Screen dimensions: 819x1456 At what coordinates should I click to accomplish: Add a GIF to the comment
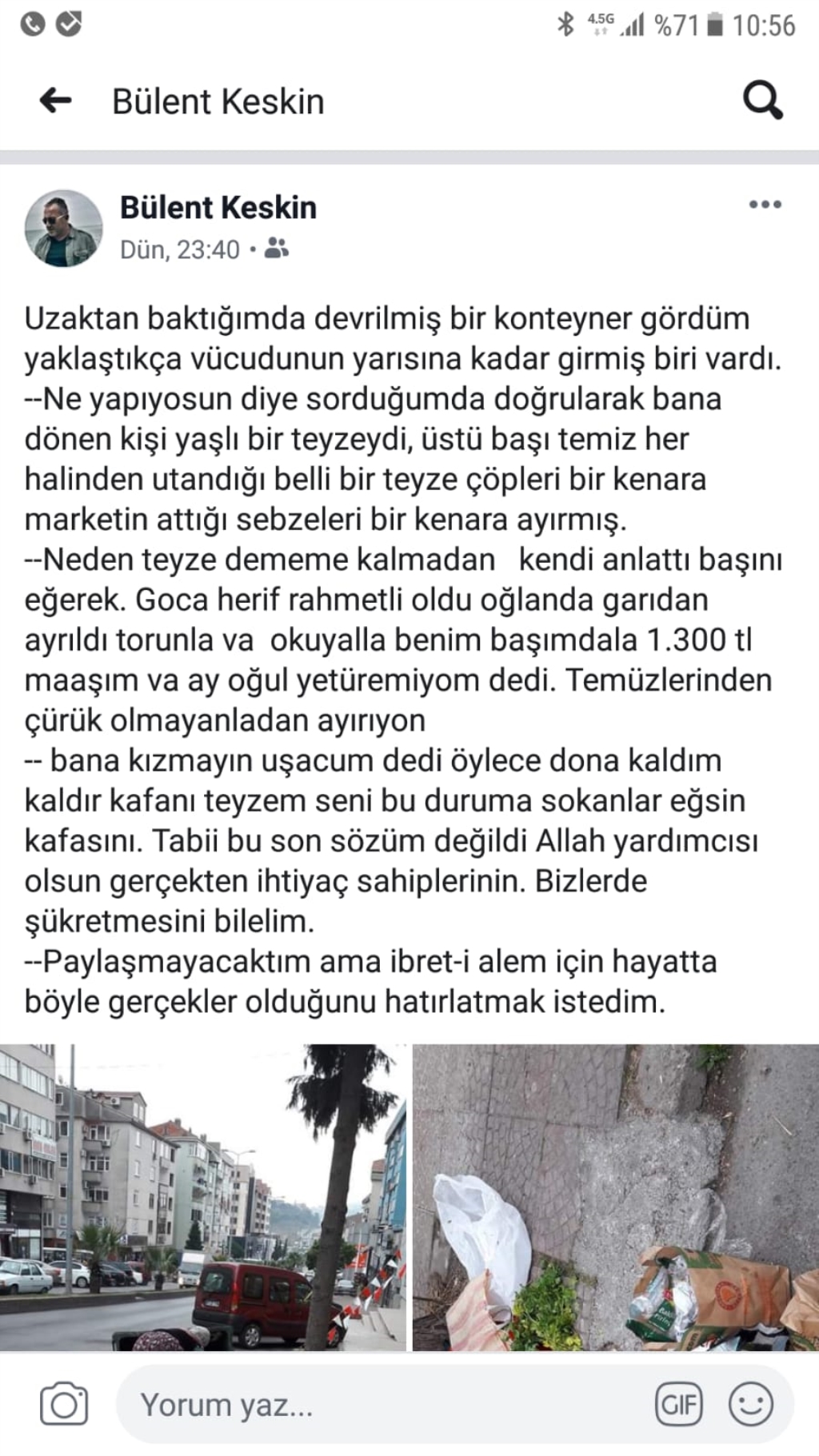click(x=679, y=1404)
